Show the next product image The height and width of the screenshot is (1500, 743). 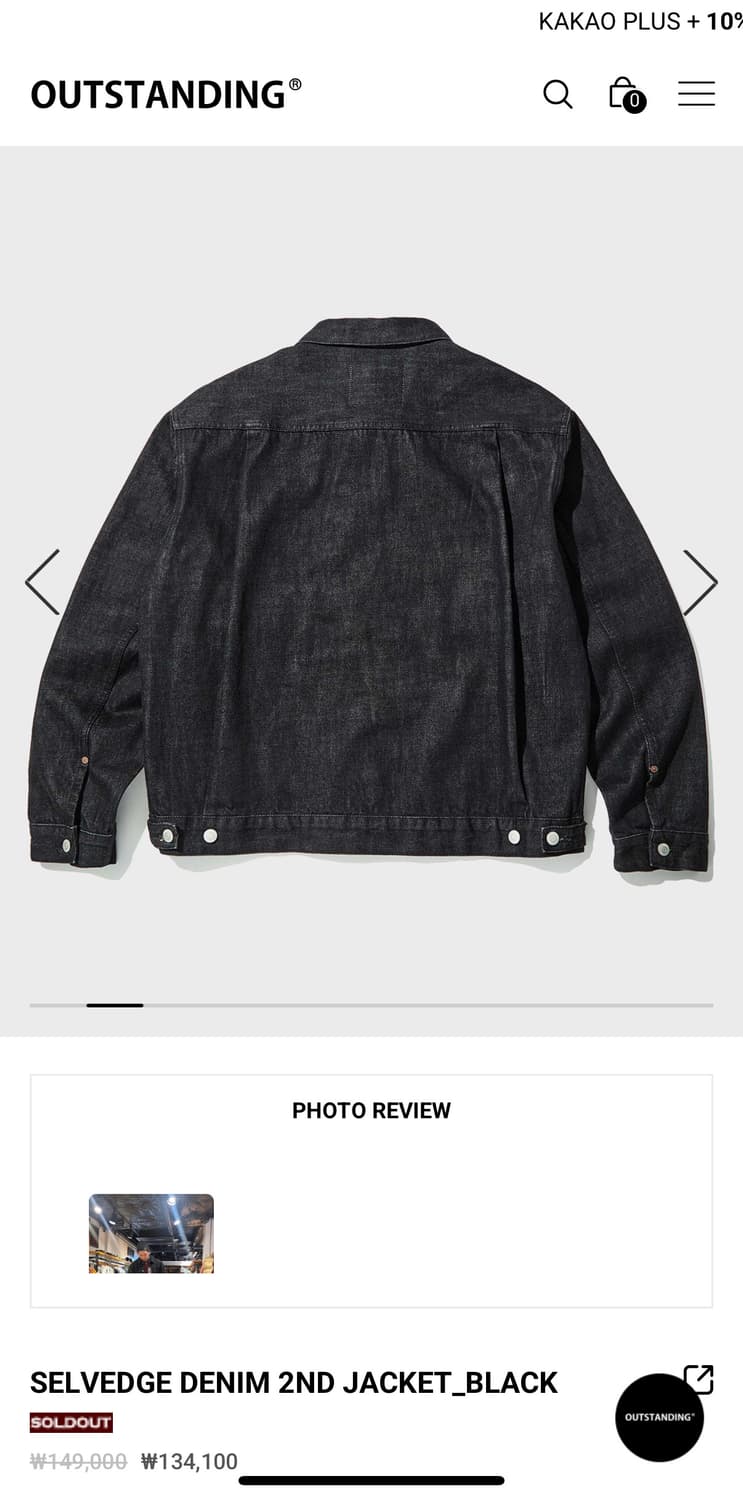tap(699, 582)
